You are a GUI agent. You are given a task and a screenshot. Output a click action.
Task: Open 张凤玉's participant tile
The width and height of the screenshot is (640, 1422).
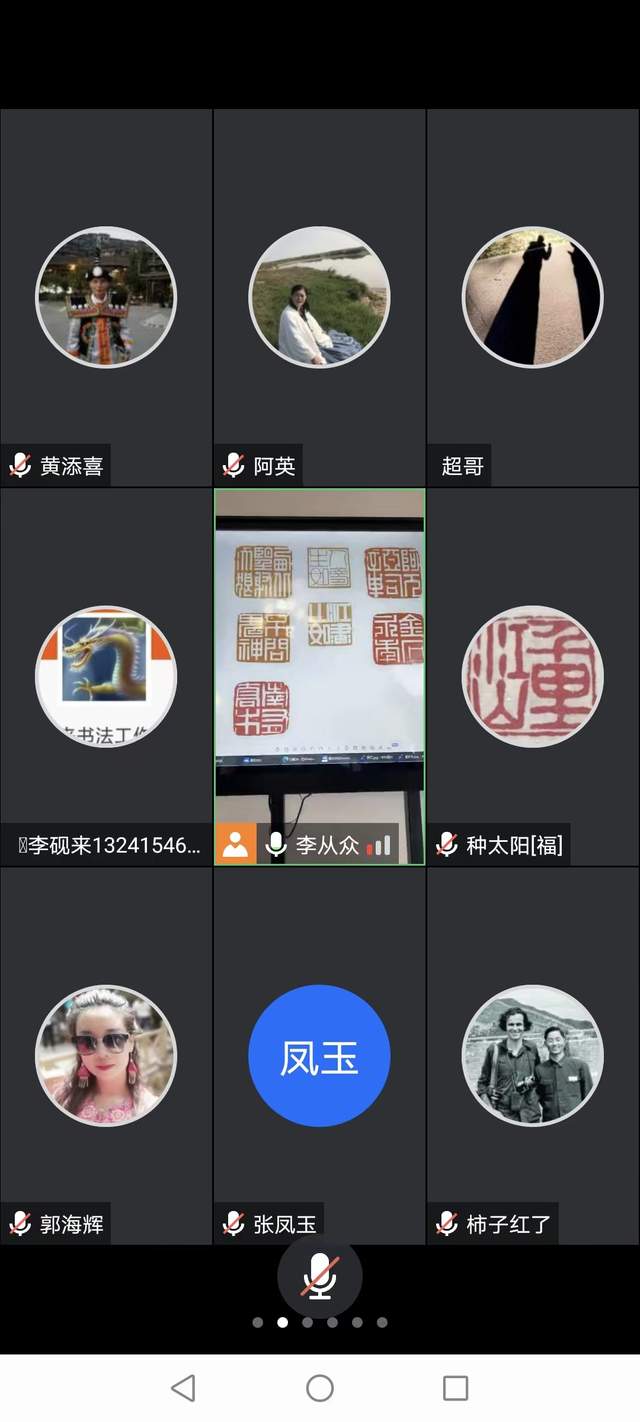(x=319, y=1055)
